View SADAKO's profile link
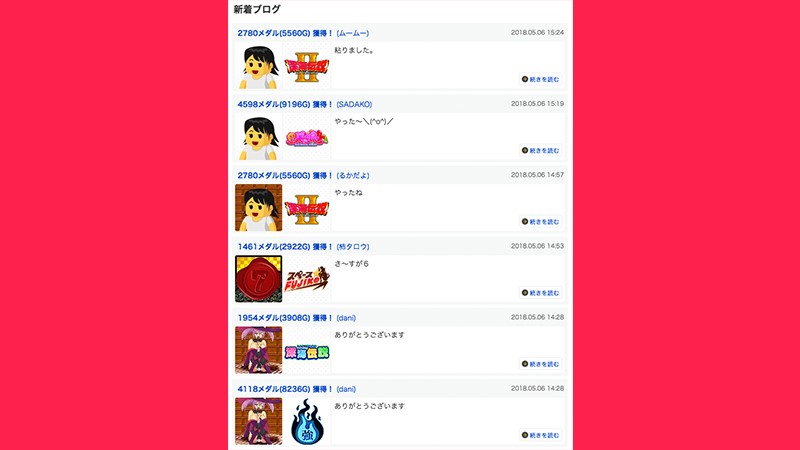This screenshot has height=450, width=800. click(x=353, y=104)
